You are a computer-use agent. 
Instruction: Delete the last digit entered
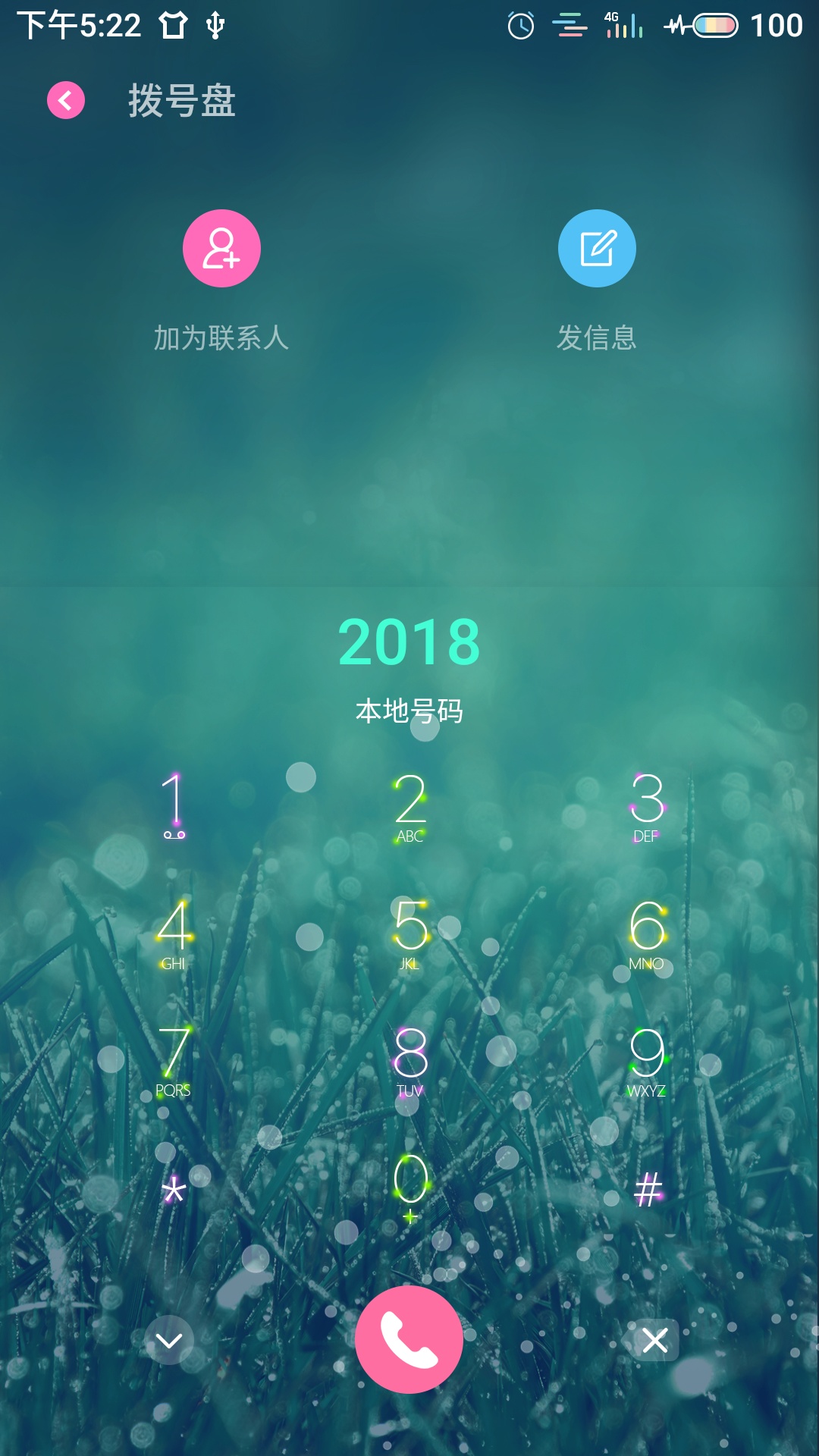coord(654,1341)
